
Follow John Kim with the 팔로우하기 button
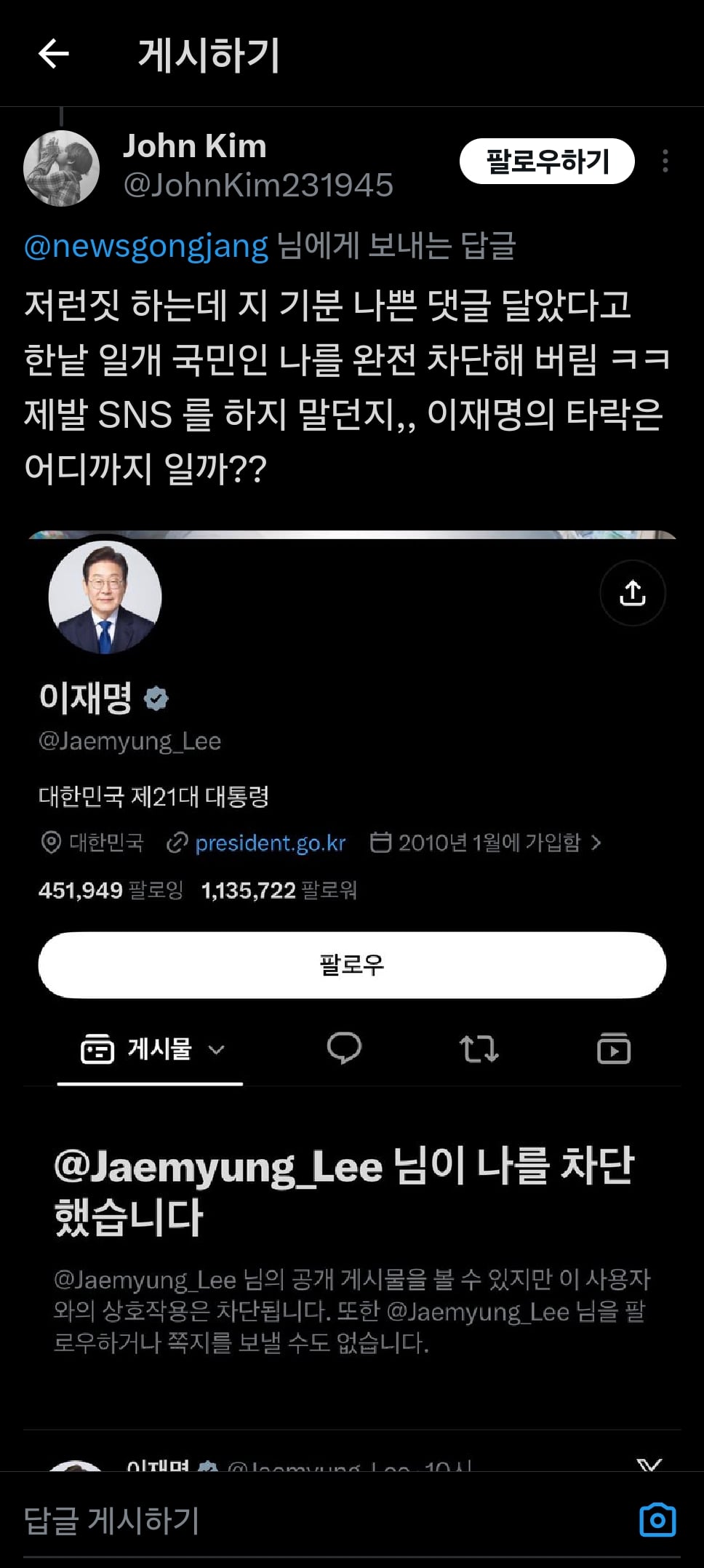(x=547, y=161)
